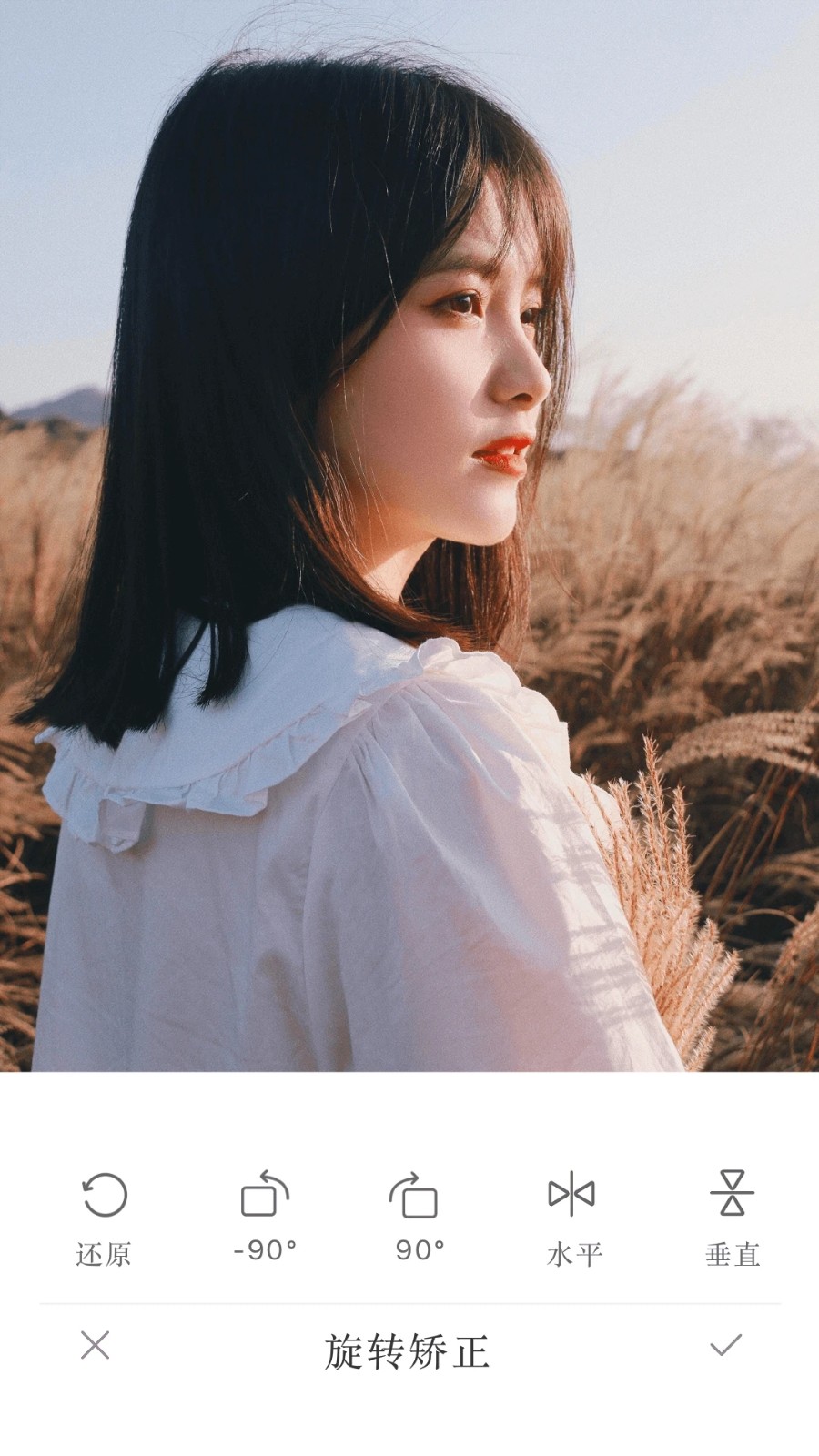Confirm the 旋转矫正 edit with checkmark

click(x=725, y=1345)
